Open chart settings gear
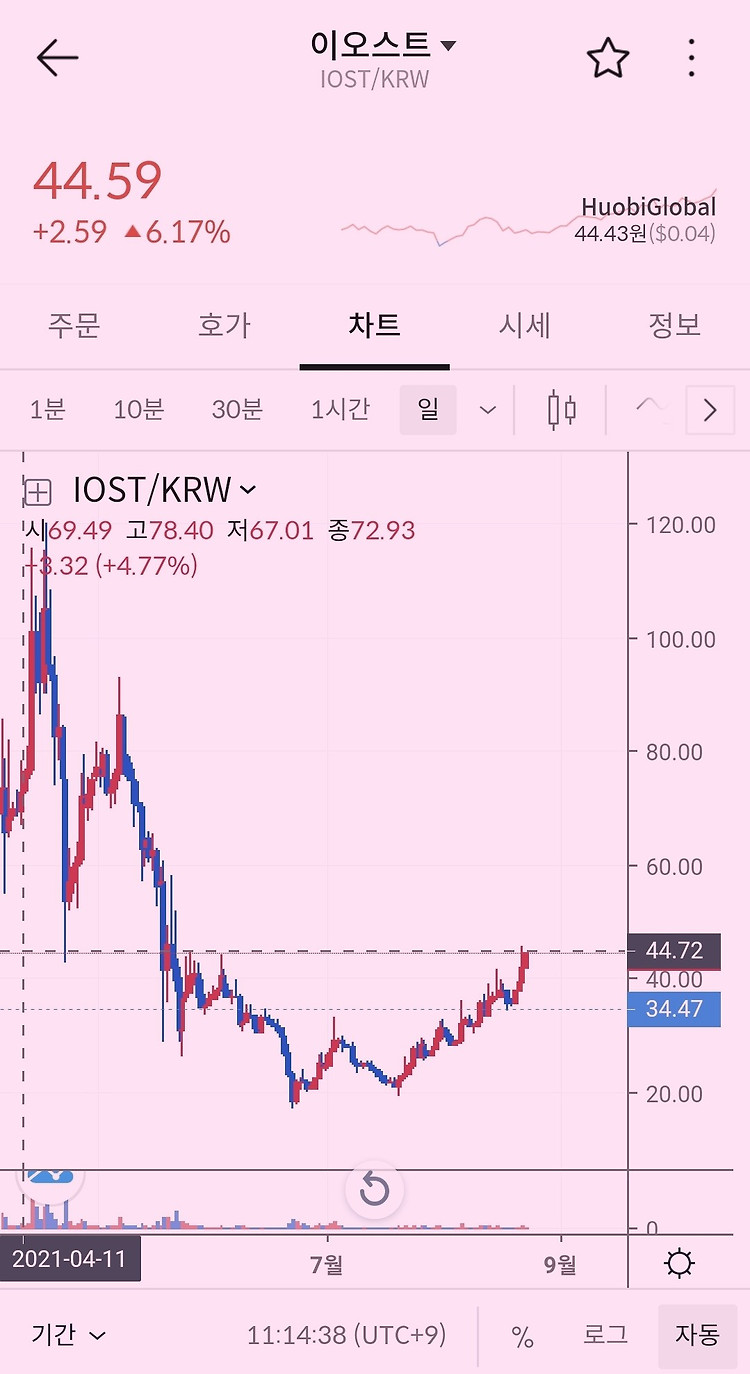The height and width of the screenshot is (1374, 750). [679, 1264]
